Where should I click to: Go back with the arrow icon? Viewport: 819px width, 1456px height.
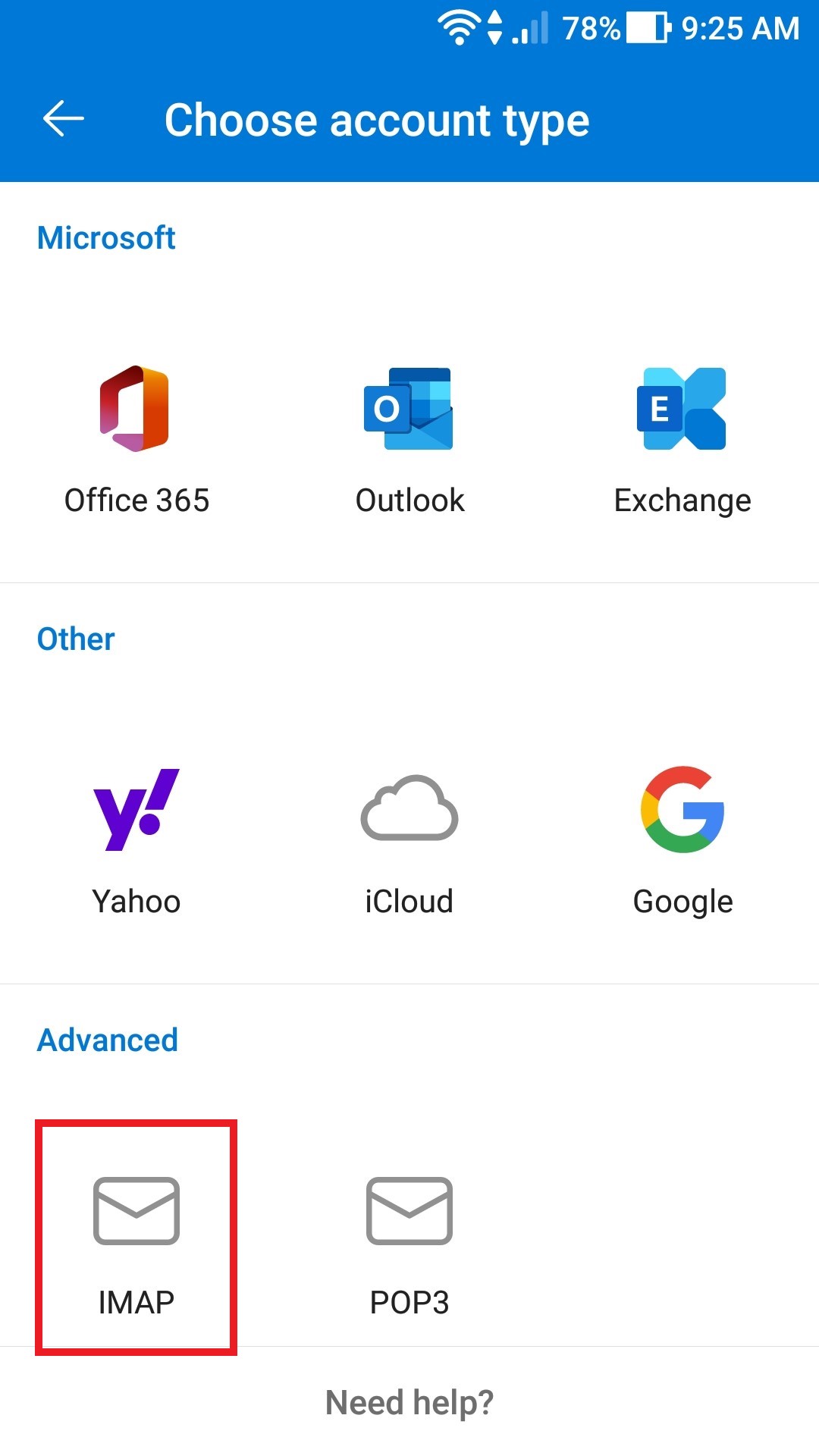[x=63, y=119]
